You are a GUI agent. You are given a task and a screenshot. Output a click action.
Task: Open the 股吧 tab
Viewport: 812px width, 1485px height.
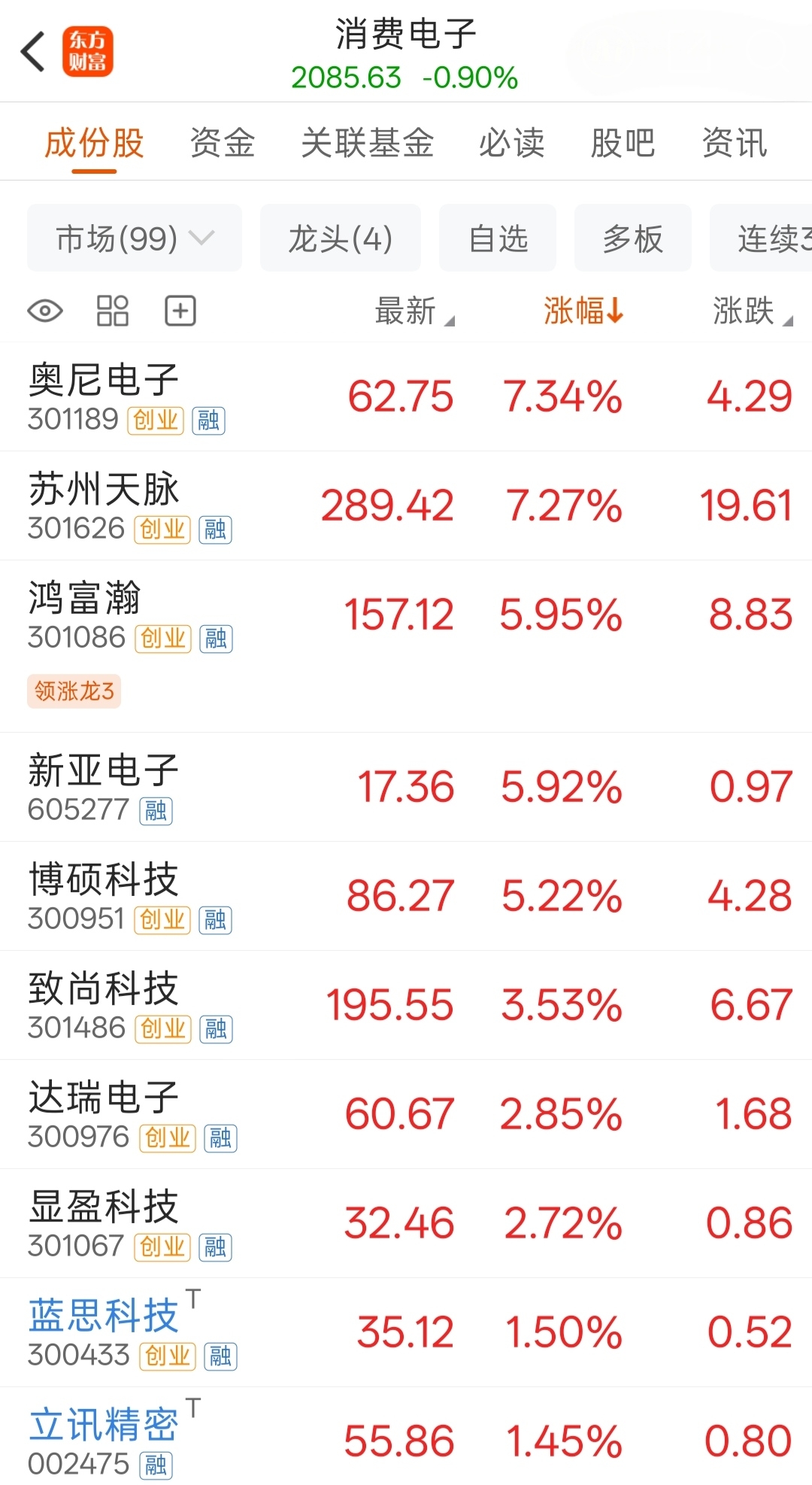(623, 142)
